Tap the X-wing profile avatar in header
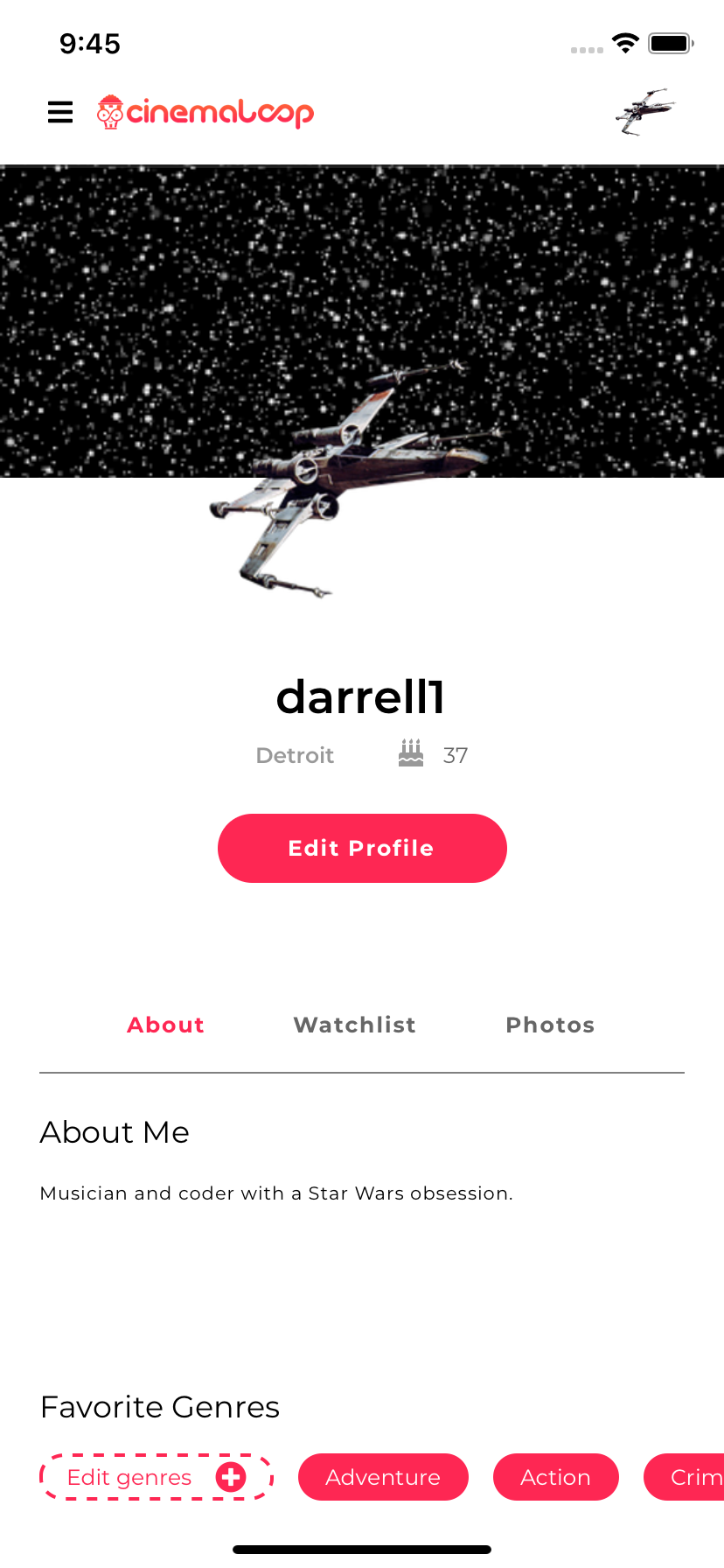Viewport: 724px width, 1568px height. coord(645,112)
